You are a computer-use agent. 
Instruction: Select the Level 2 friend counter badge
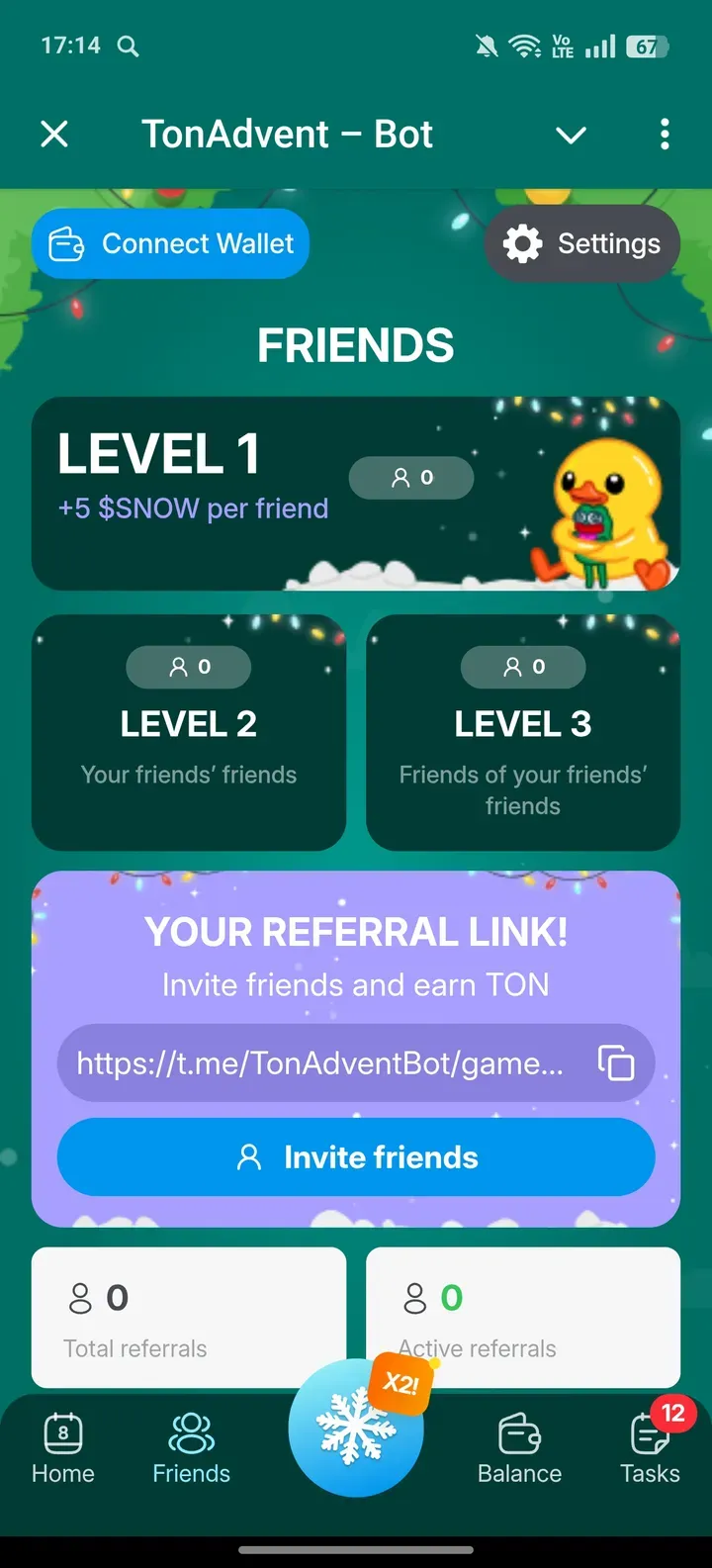(x=188, y=666)
